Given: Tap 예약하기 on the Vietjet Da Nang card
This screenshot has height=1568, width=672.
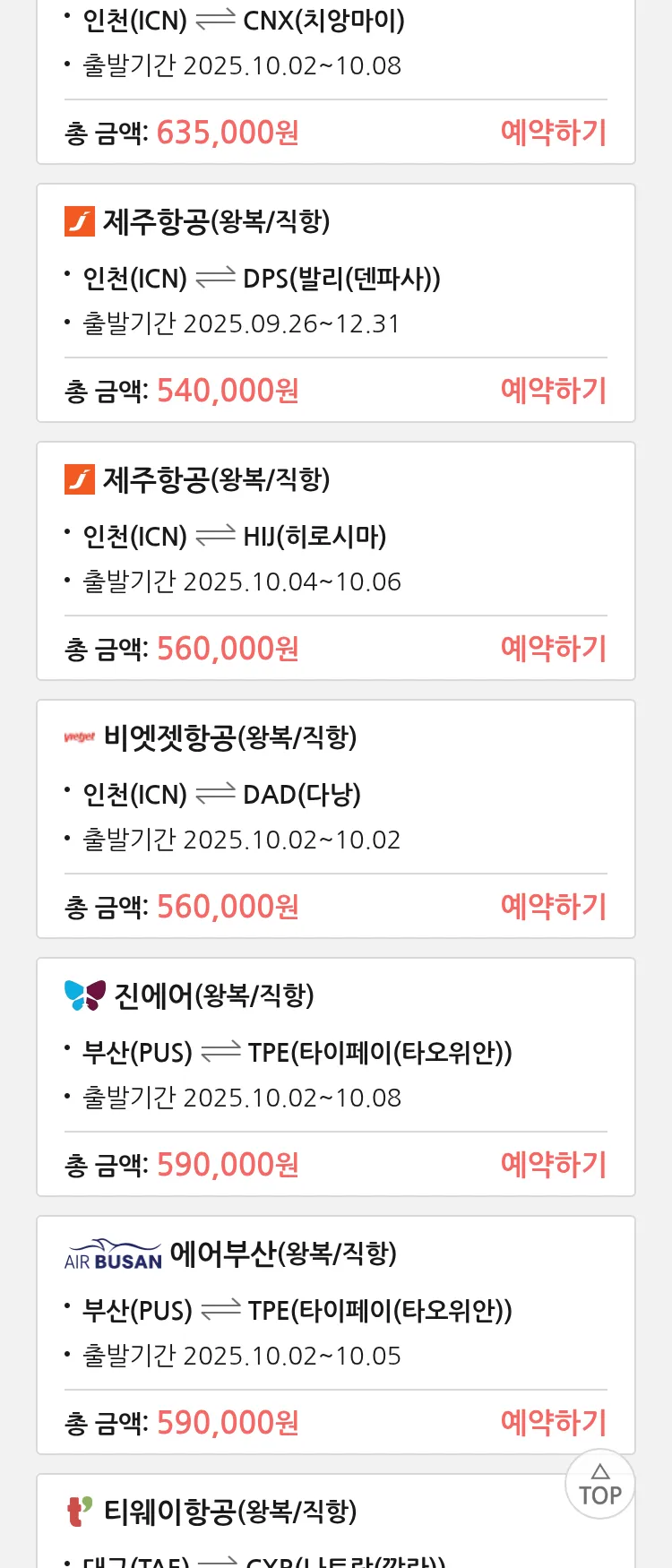Looking at the screenshot, I should [x=553, y=907].
